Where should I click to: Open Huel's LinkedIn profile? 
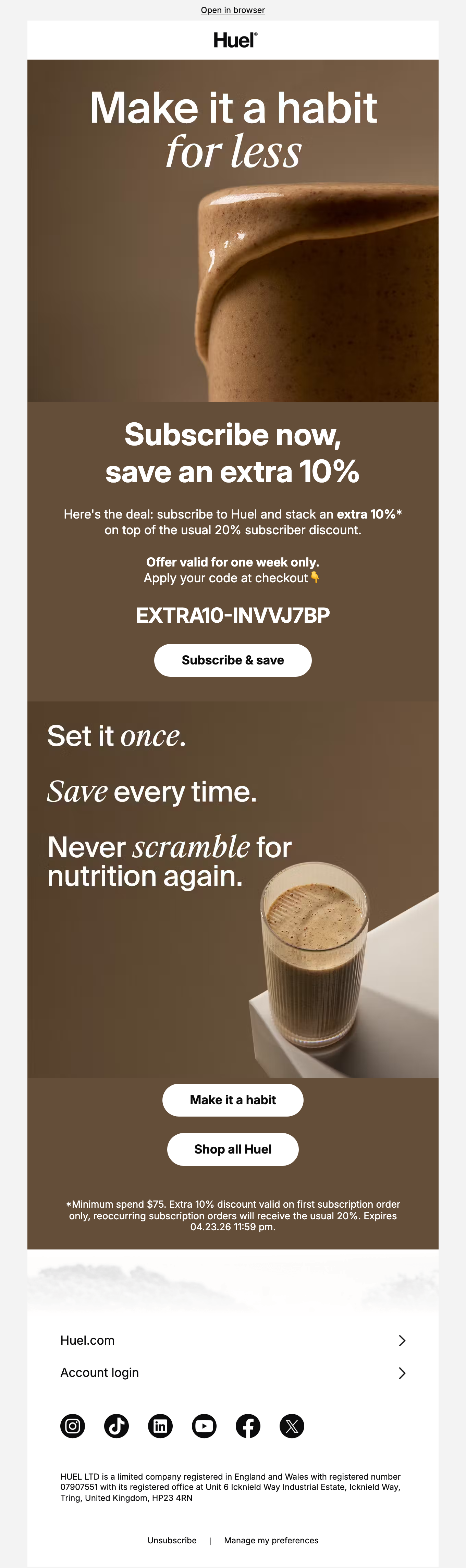[x=160, y=1426]
